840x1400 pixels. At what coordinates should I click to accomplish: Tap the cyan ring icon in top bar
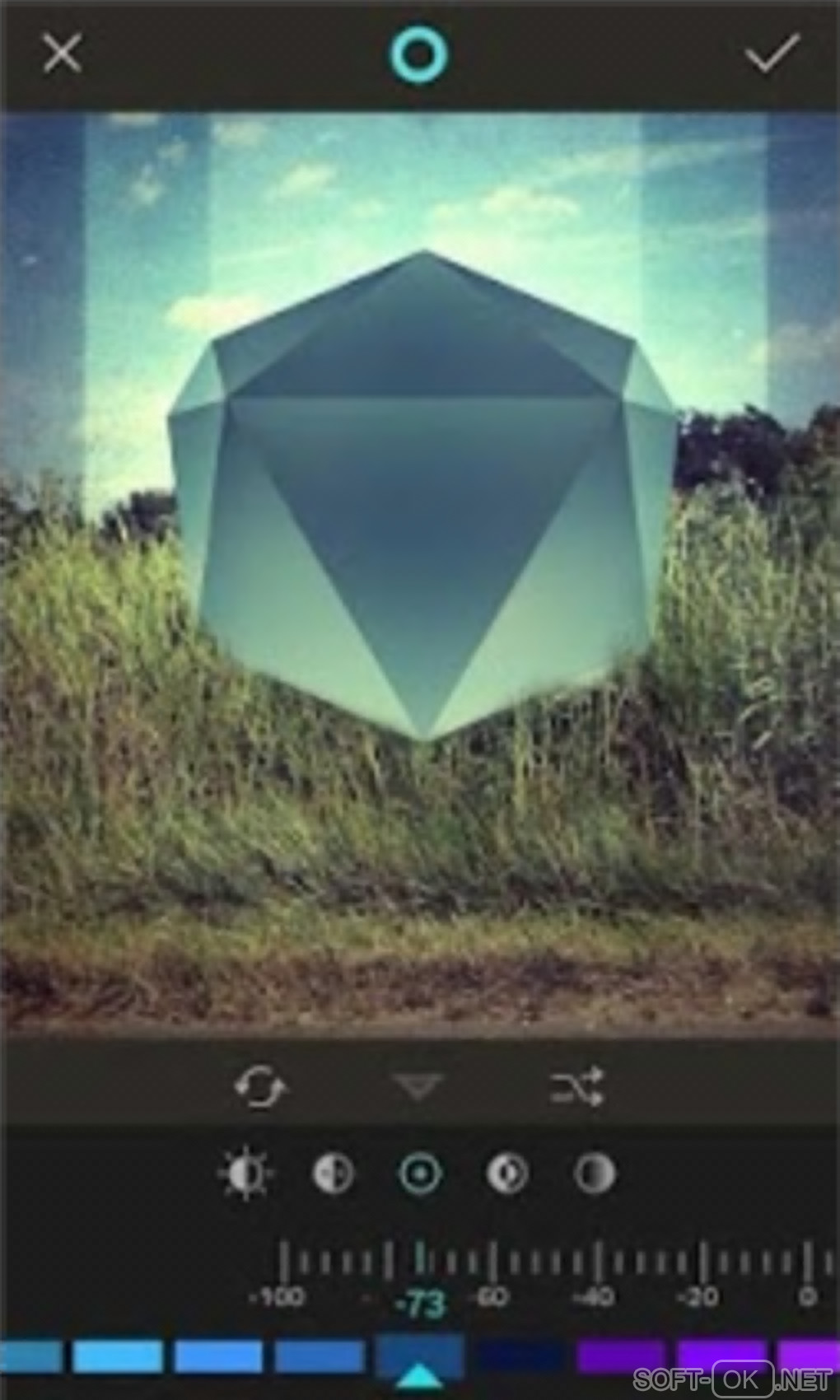pyautogui.click(x=419, y=54)
